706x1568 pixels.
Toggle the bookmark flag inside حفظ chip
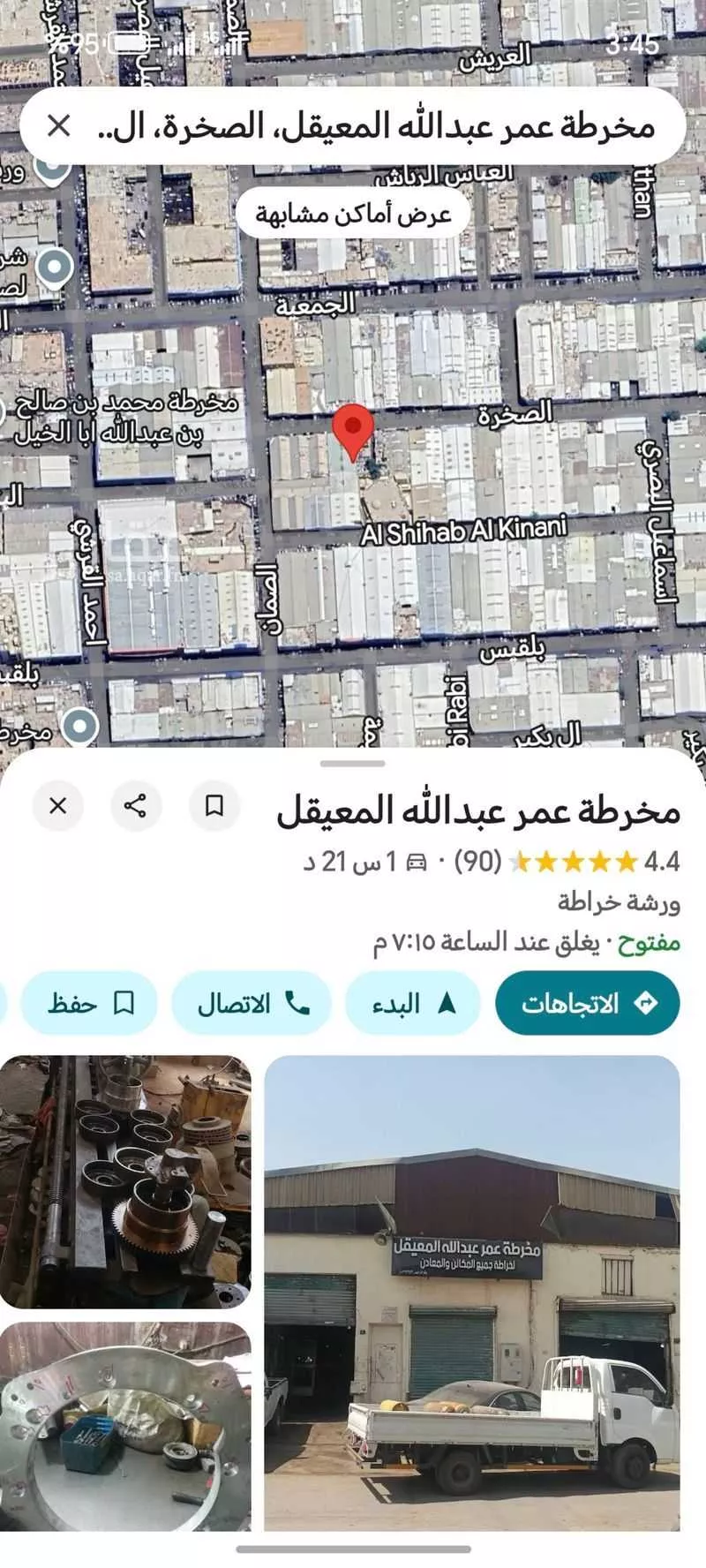click(124, 1003)
